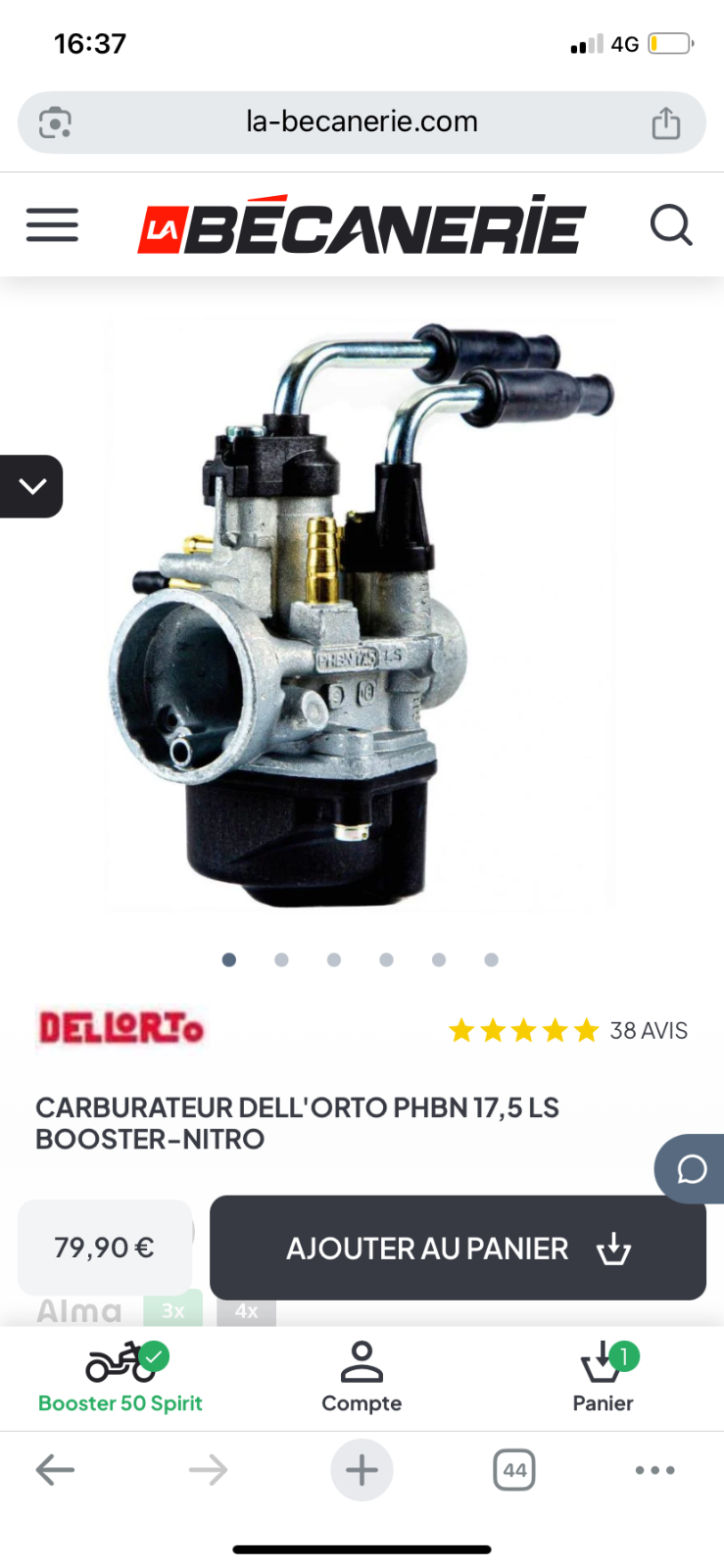724x1568 pixels.
Task: Tap the la-becanerie.com address bar
Action: click(x=362, y=122)
